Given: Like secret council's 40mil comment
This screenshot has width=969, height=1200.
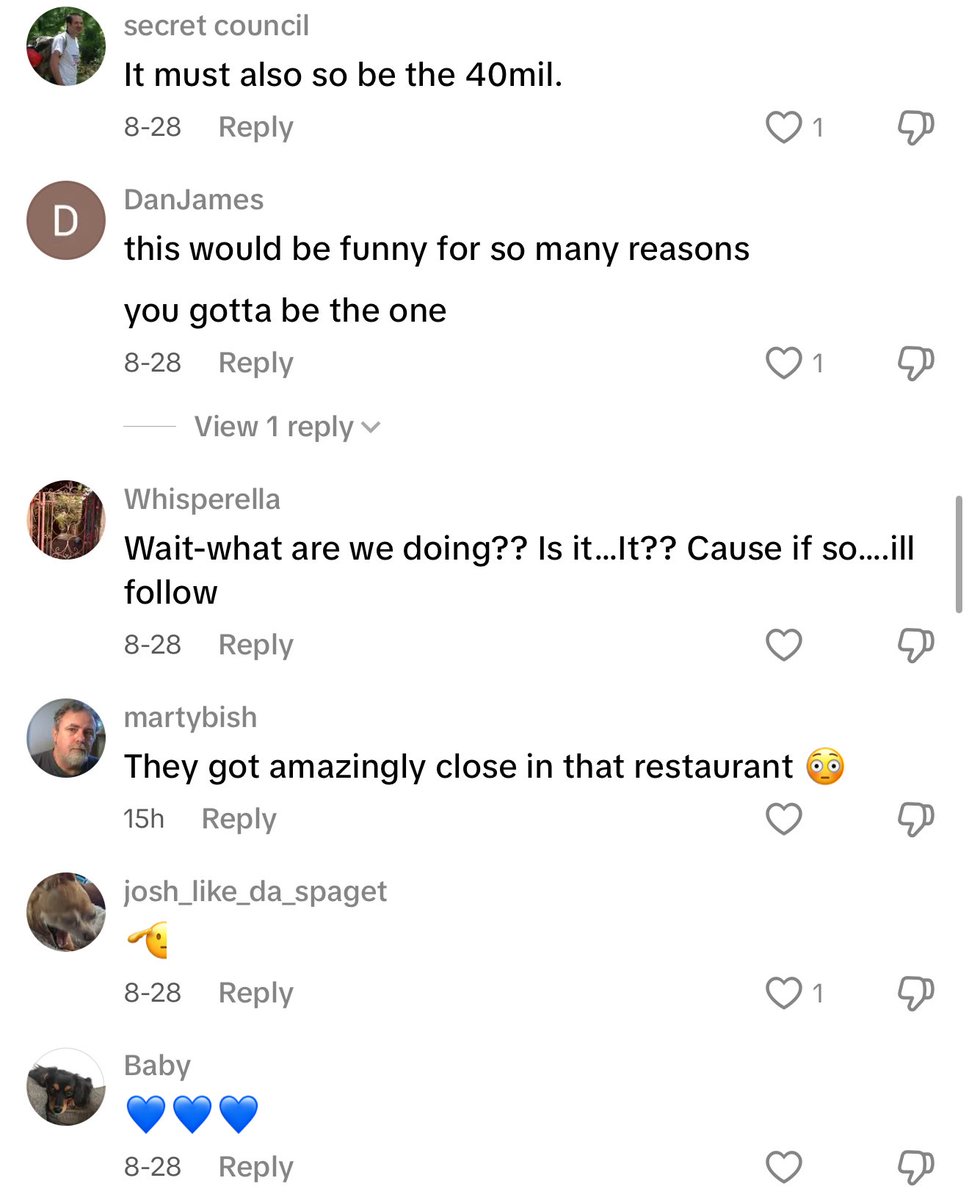Looking at the screenshot, I should tap(784, 127).
